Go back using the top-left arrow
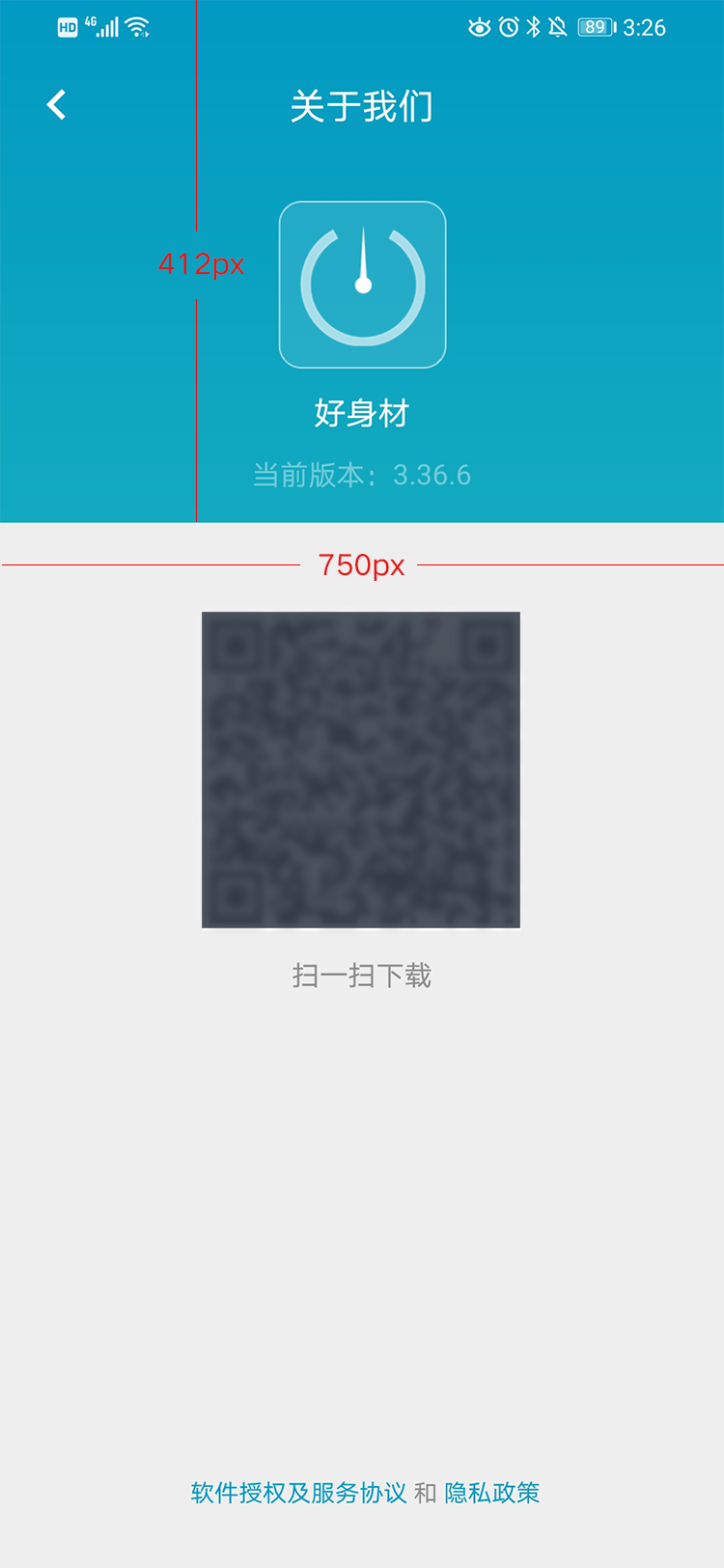The width and height of the screenshot is (724, 1568). (57, 105)
